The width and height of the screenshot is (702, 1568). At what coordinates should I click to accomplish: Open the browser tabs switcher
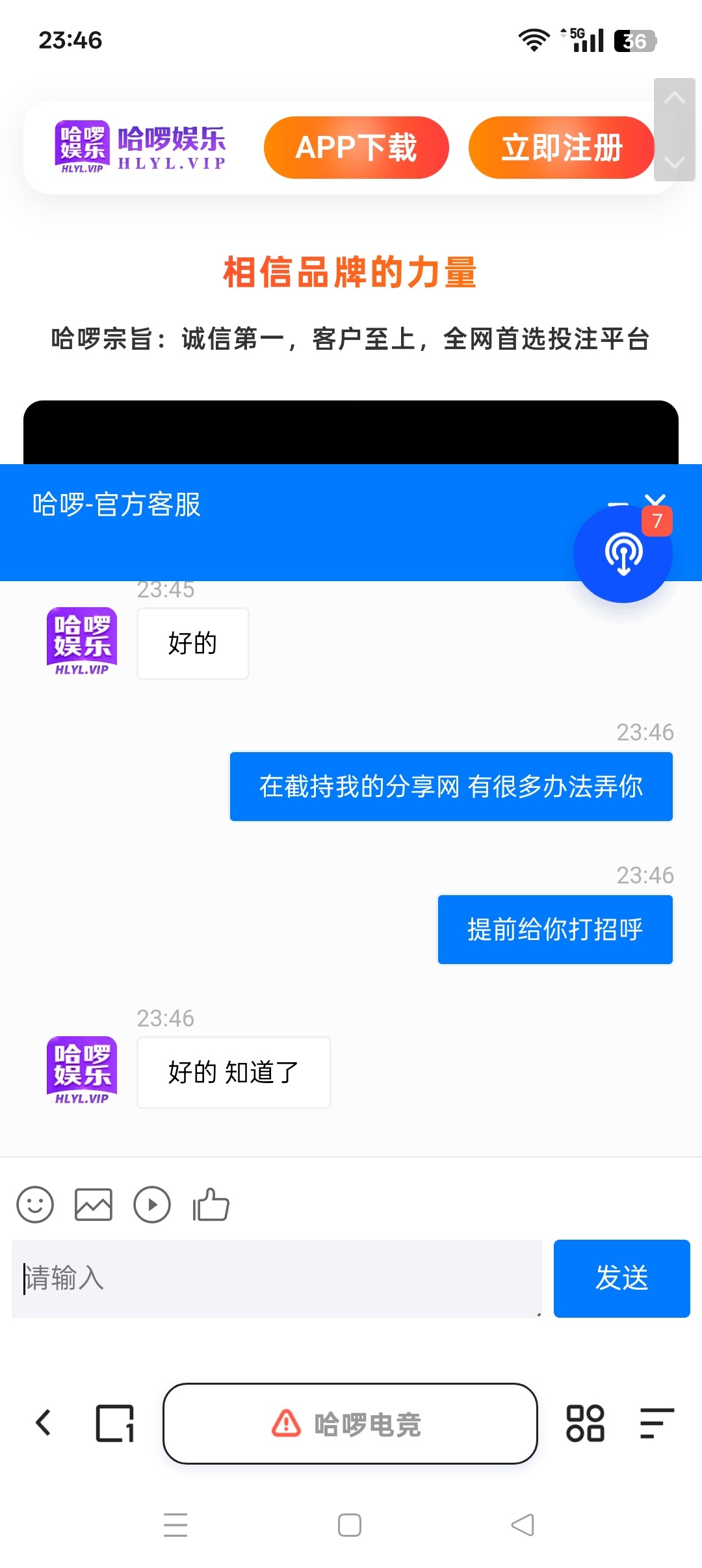[115, 1423]
